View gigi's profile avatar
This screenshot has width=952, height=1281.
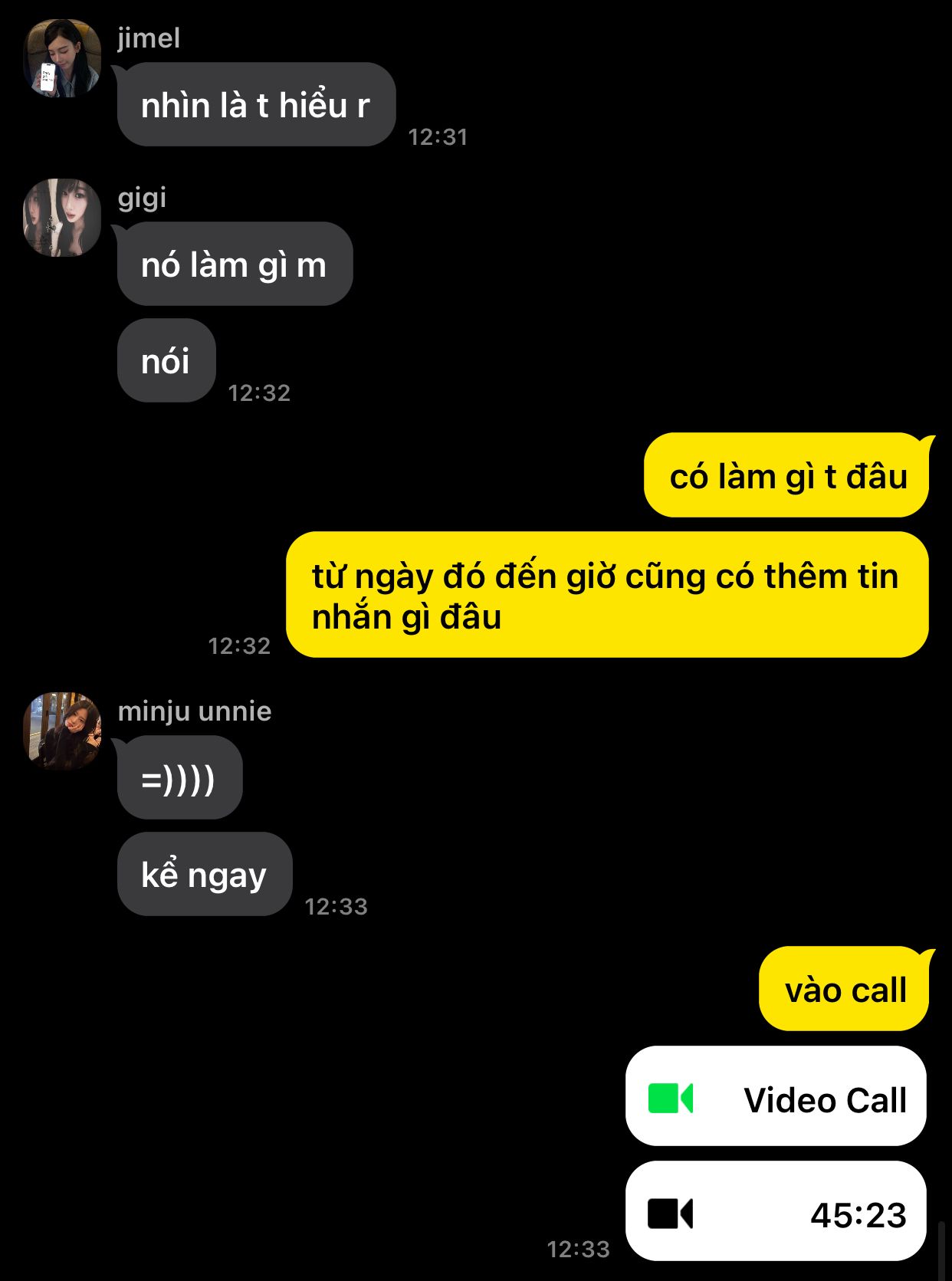pos(62,218)
